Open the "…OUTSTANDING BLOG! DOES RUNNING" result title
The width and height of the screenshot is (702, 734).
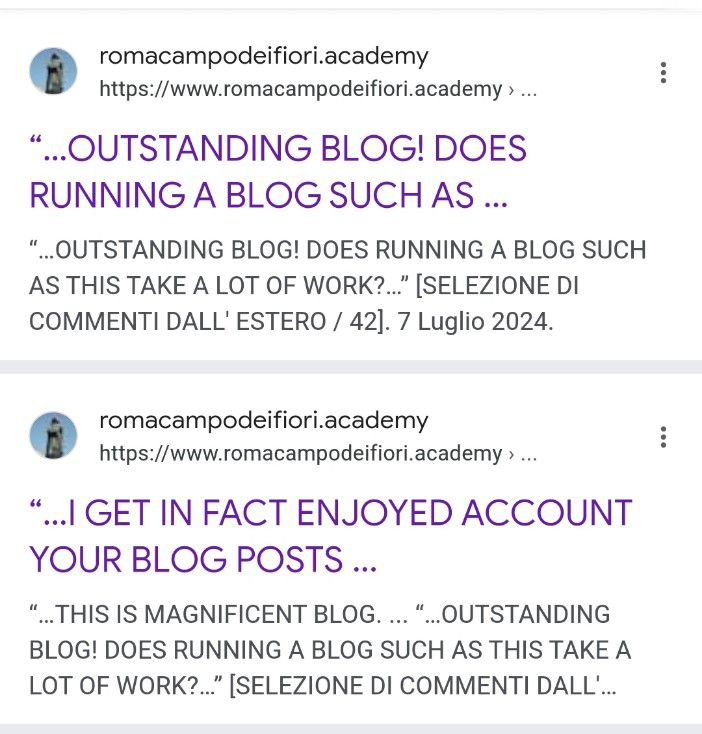278,172
